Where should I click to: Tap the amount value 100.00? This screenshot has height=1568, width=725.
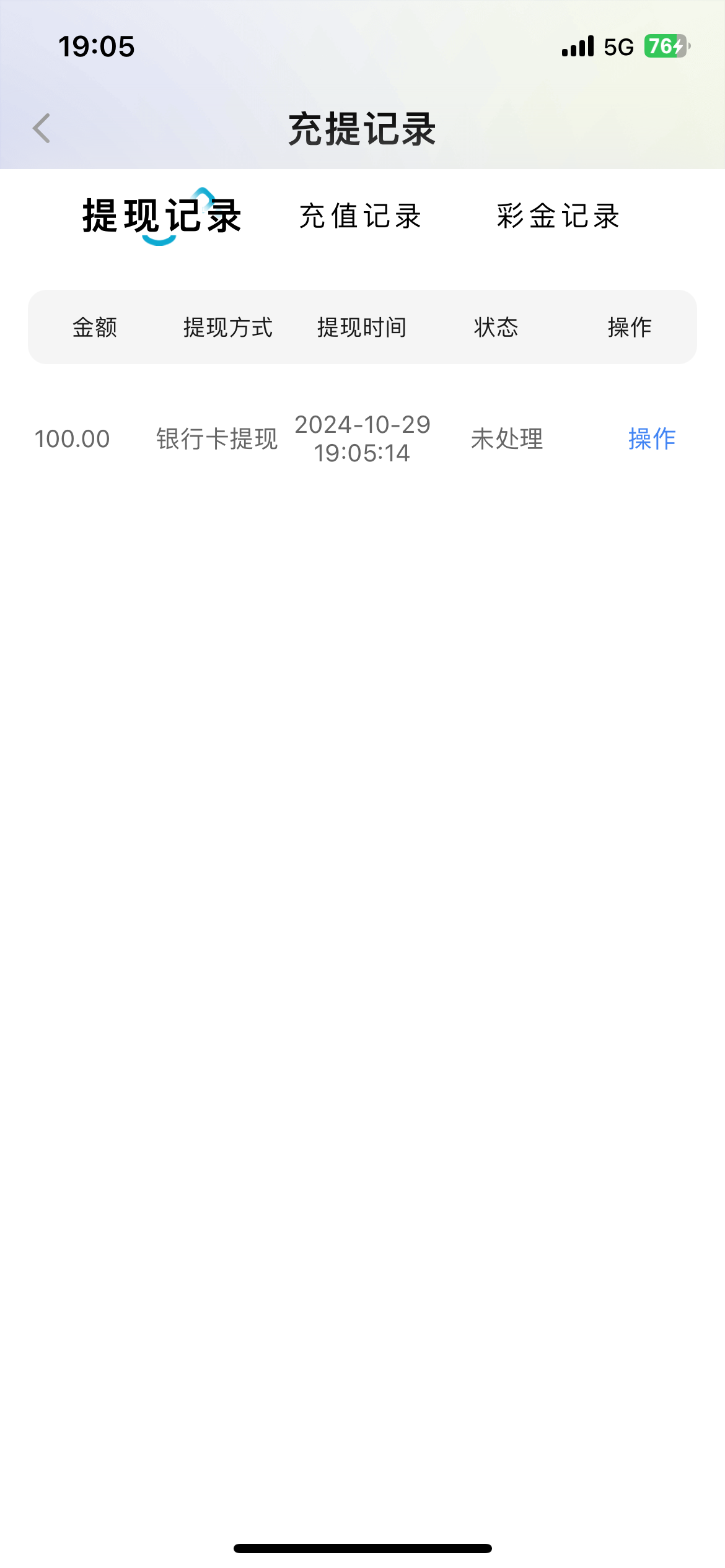(71, 440)
